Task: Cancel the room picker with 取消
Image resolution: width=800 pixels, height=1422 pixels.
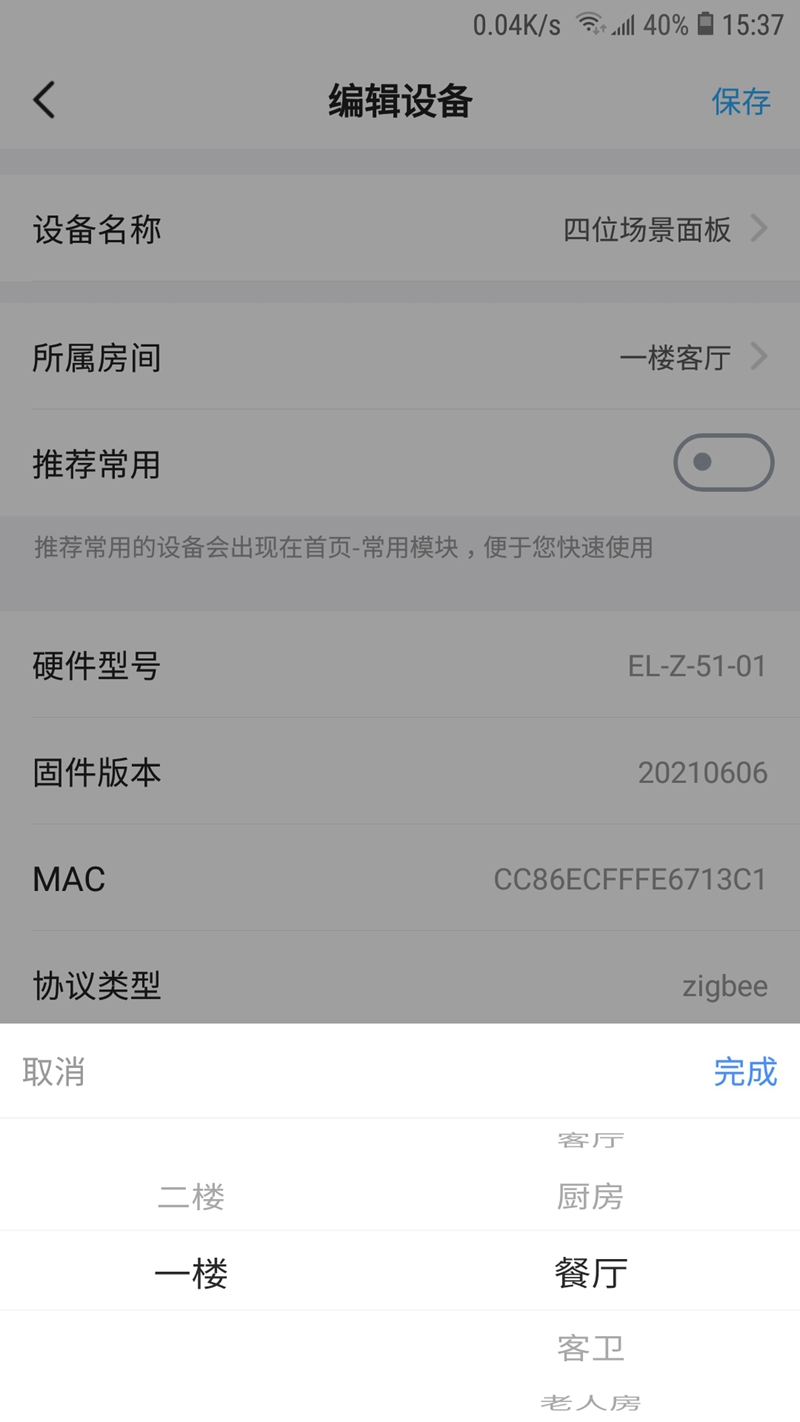Action: [54, 1072]
